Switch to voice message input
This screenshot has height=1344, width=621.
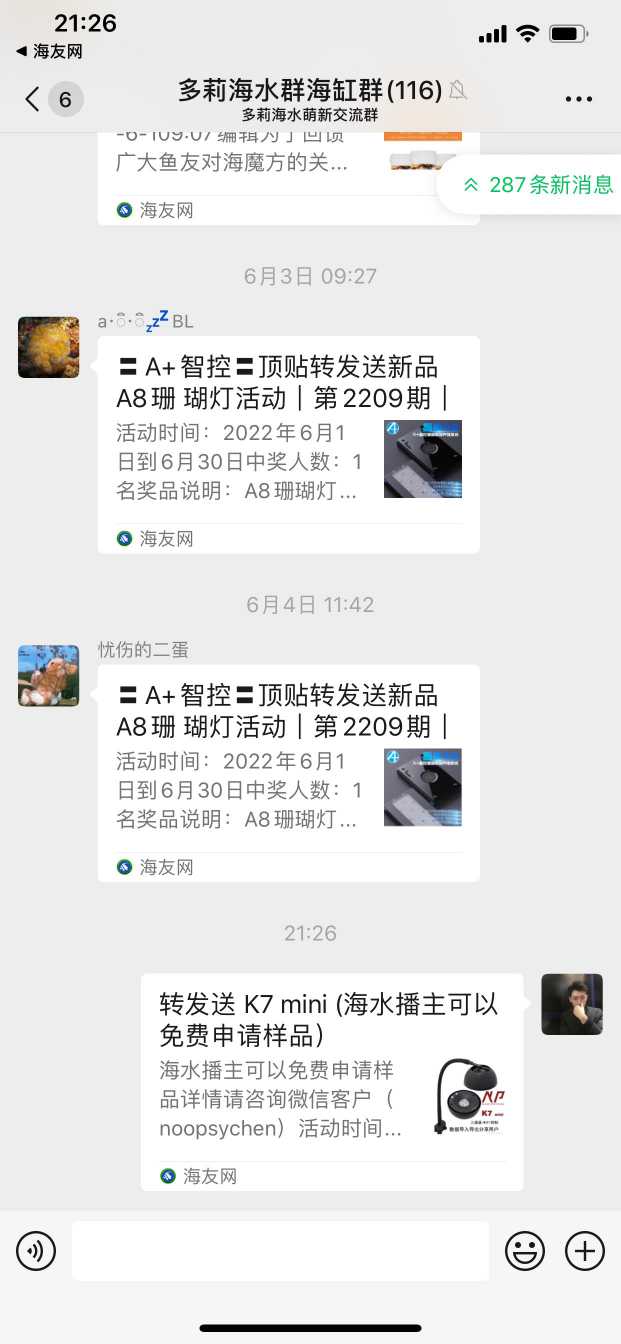(x=36, y=1251)
